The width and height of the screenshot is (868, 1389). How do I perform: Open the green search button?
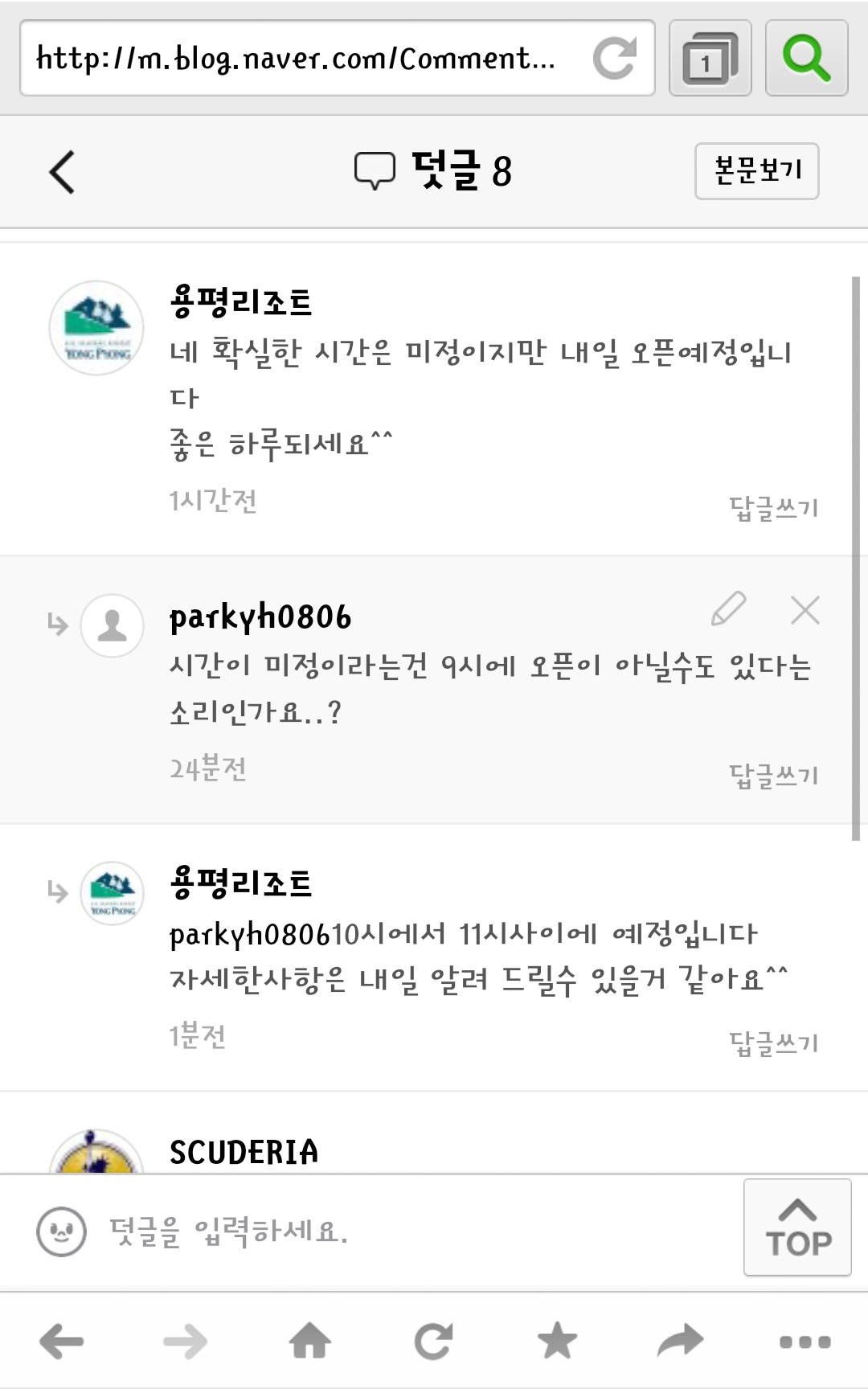click(806, 59)
